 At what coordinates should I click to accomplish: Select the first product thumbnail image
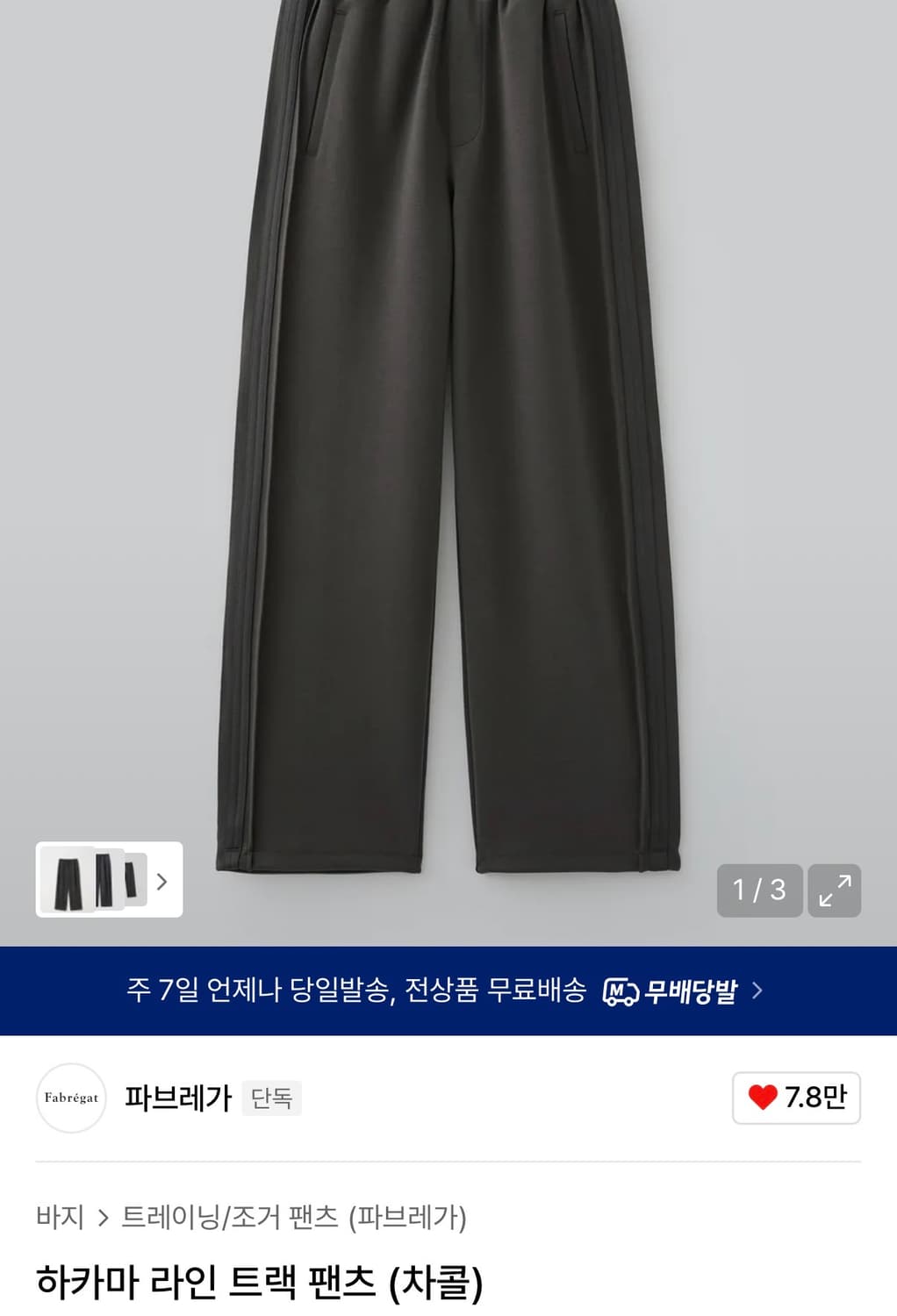point(66,882)
